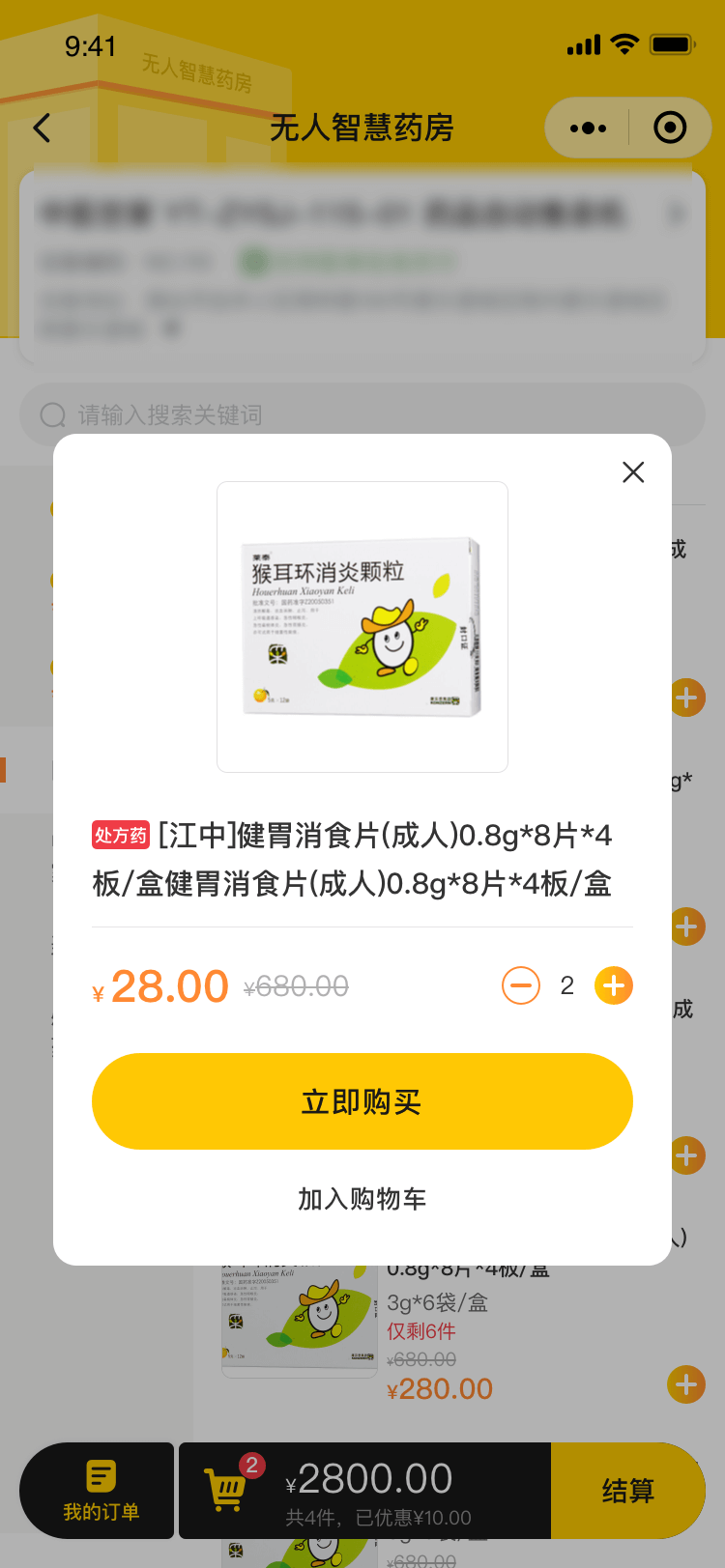Tap 立即购买 to buy now
This screenshot has height=1568, width=725.
click(362, 1101)
